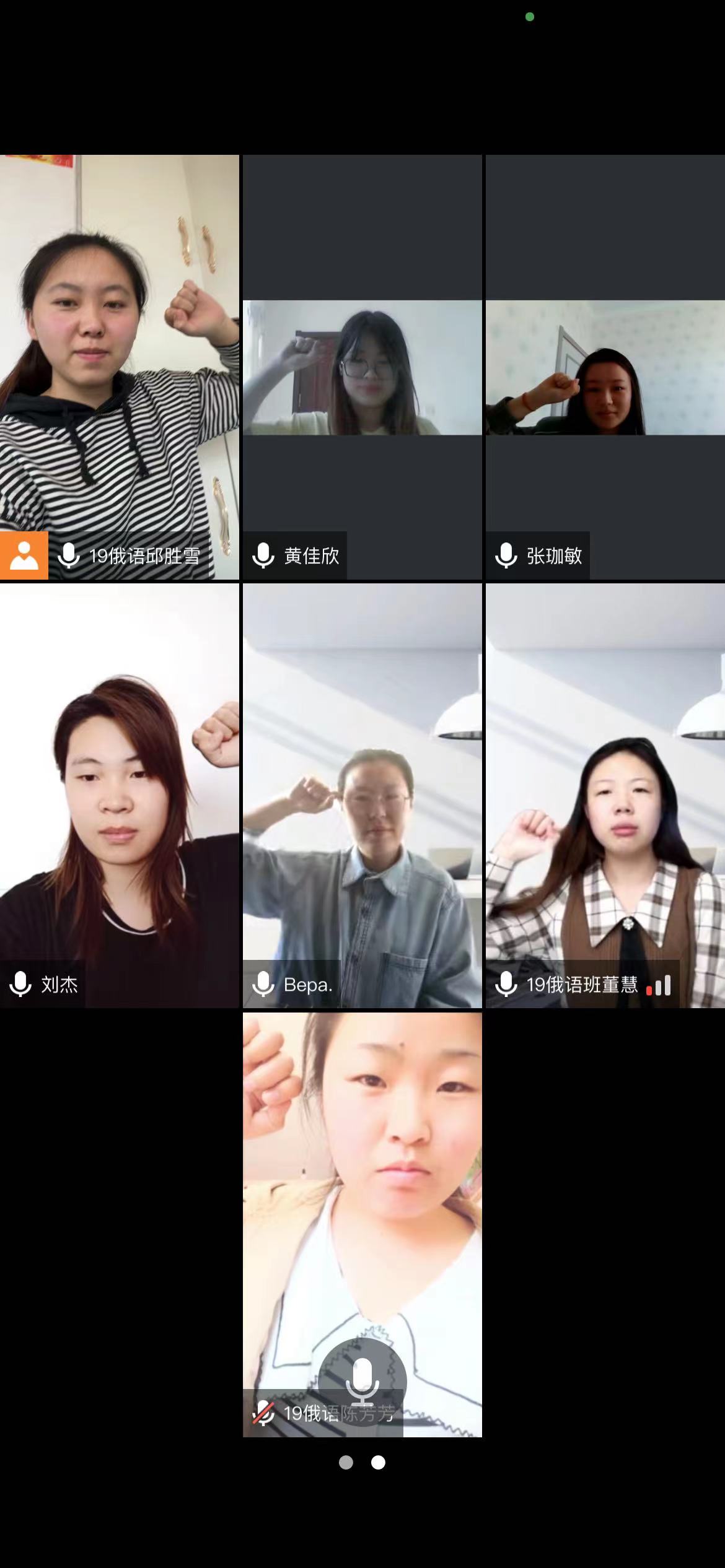Toggle the round microphone button
725x1568 pixels.
(x=362, y=1382)
